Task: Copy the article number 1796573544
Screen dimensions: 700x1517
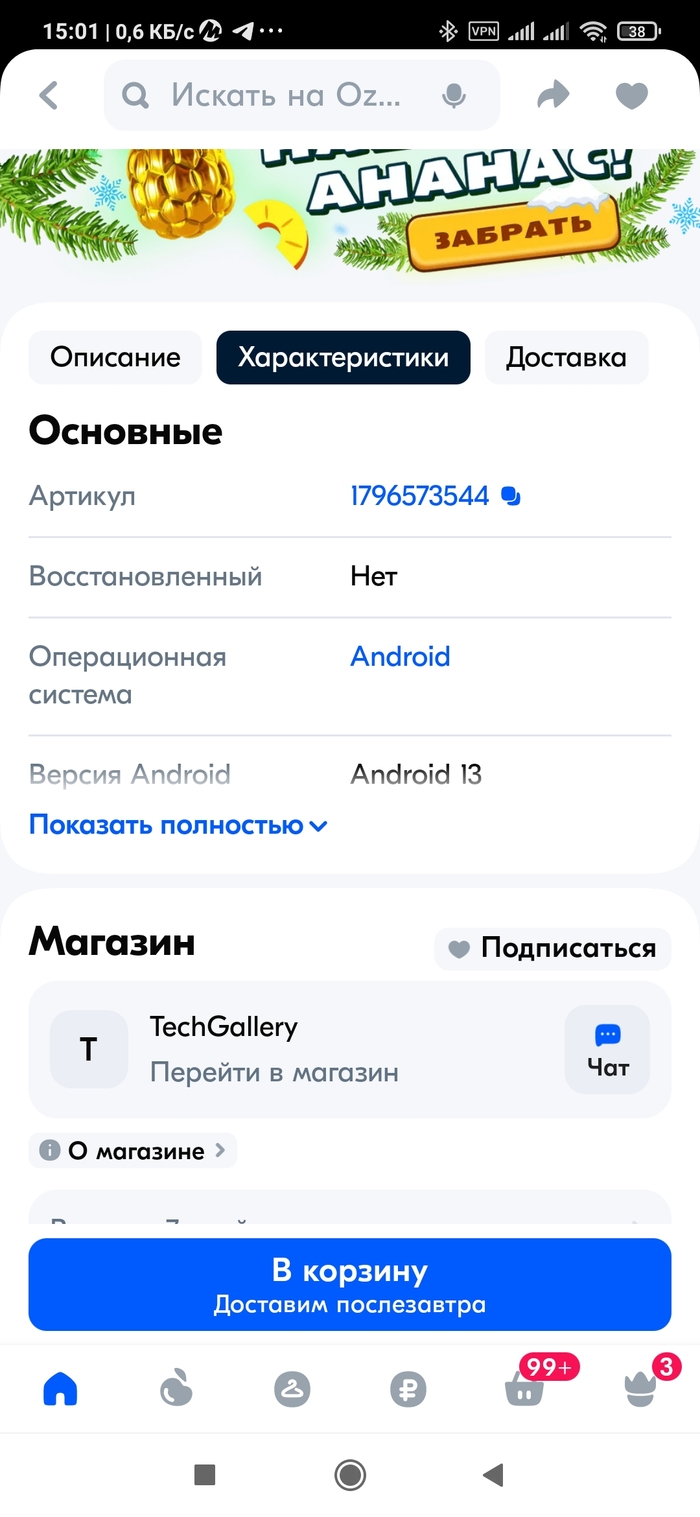Action: 512,496
